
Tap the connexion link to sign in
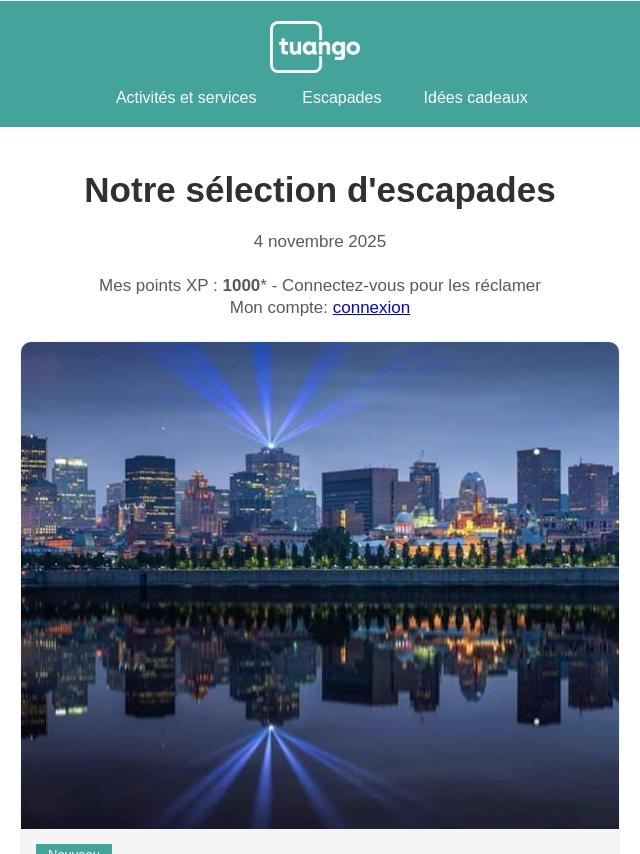point(371,308)
